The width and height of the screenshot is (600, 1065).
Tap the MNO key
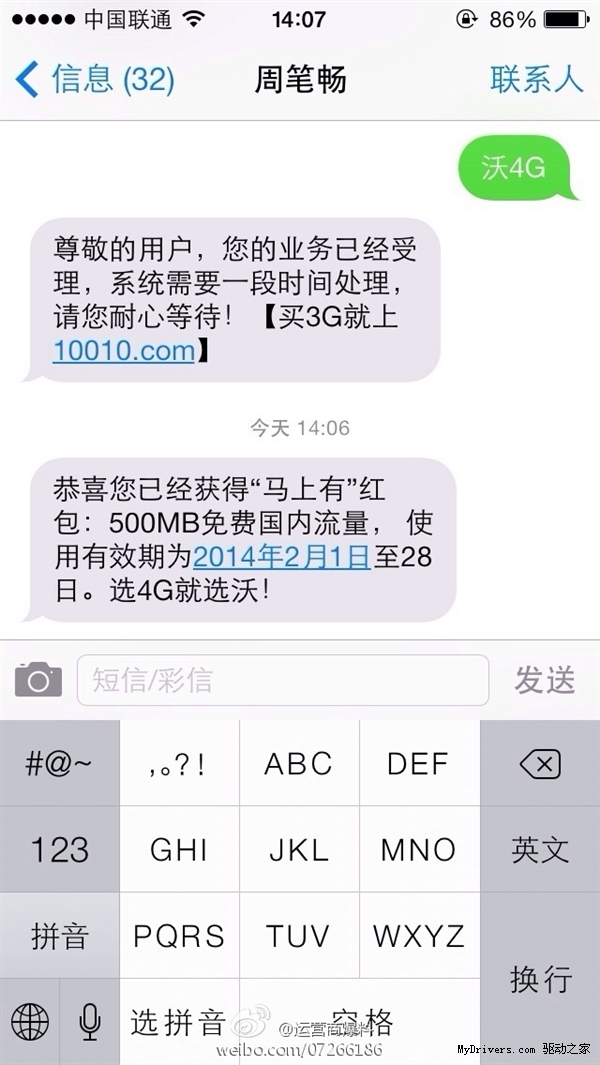point(419,850)
